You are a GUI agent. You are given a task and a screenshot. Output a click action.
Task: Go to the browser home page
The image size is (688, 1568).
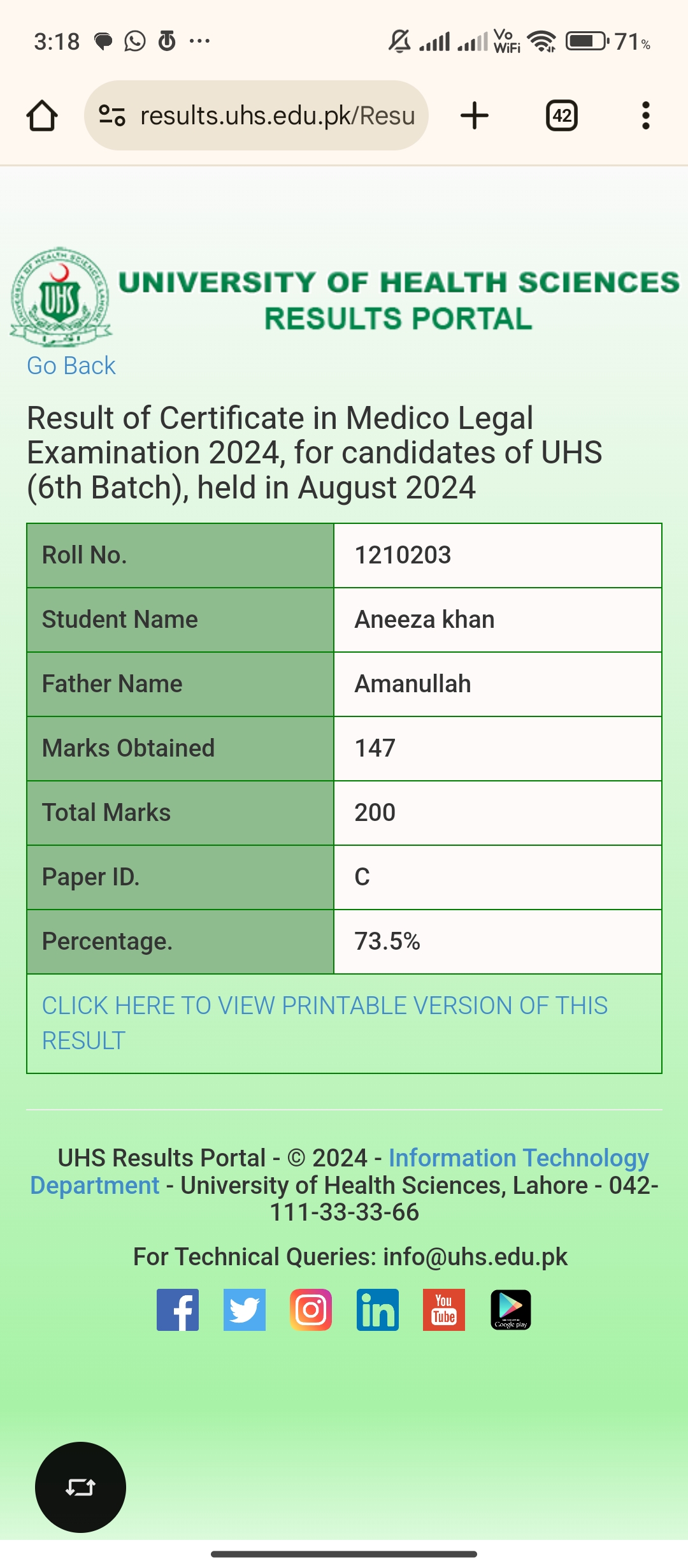42,115
